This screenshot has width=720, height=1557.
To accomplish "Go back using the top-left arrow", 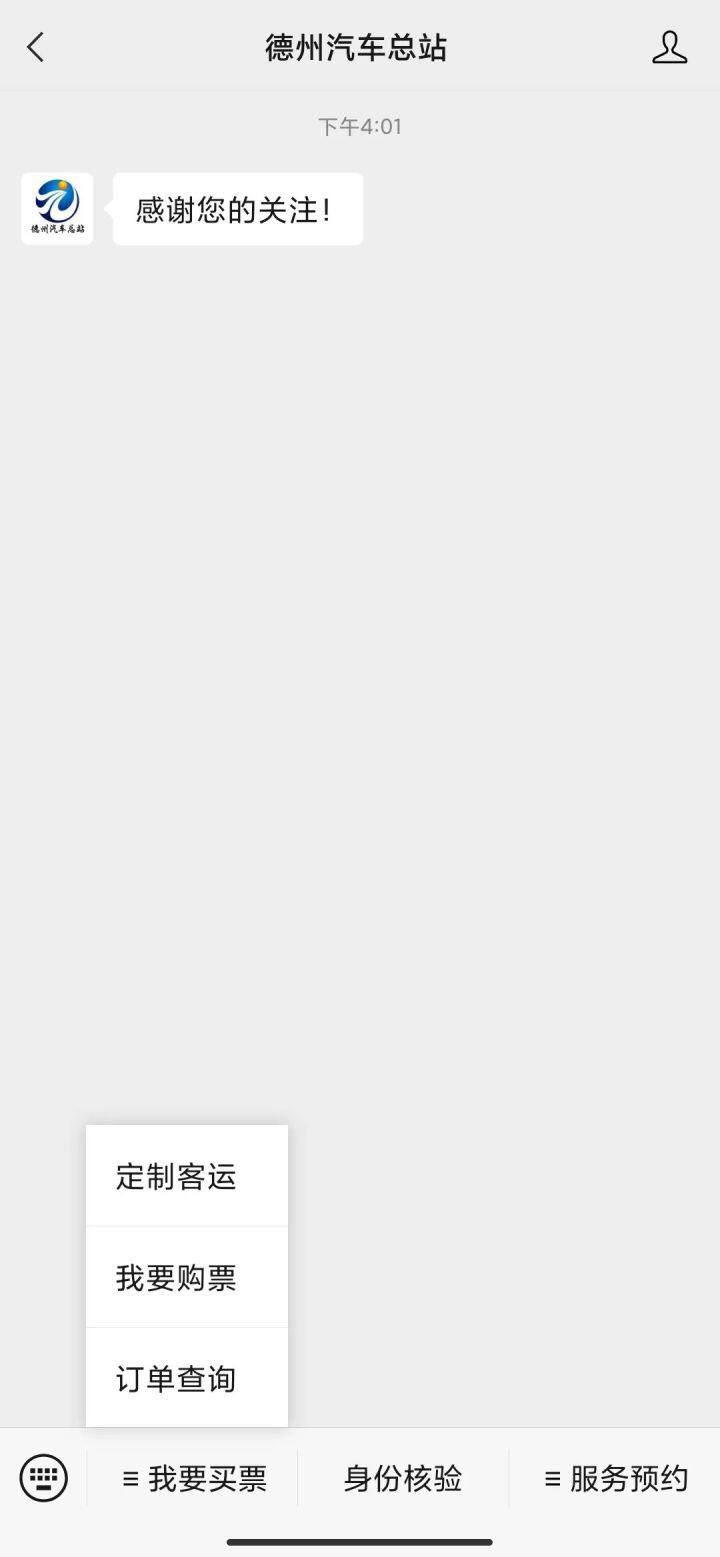I will click(x=36, y=47).
